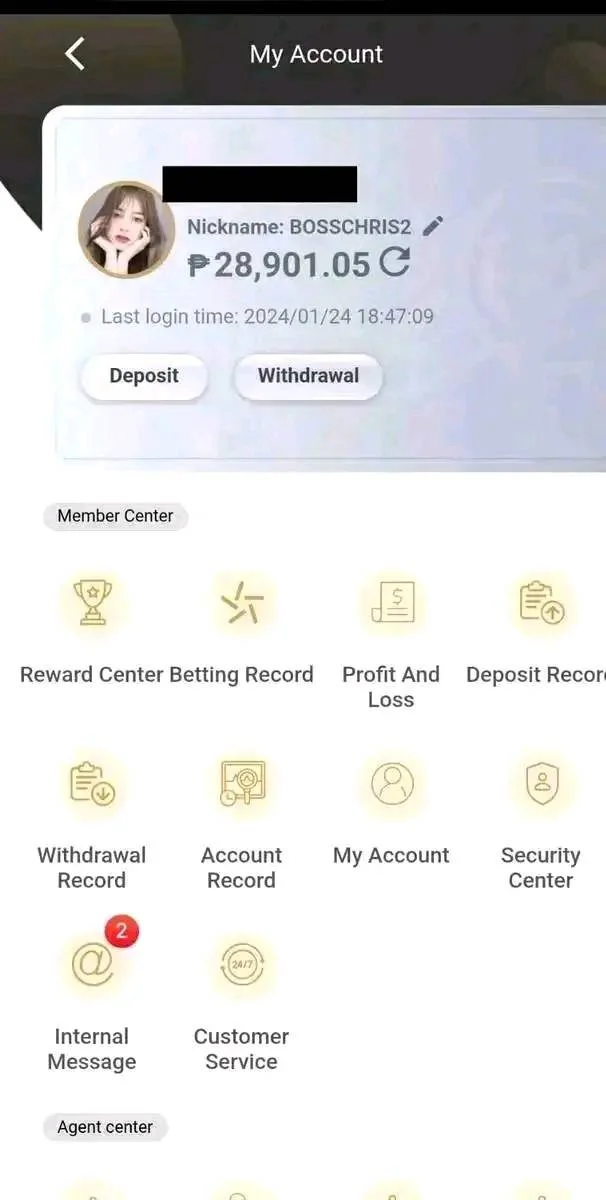
Task: Open the Reward Center
Action: [92, 630]
